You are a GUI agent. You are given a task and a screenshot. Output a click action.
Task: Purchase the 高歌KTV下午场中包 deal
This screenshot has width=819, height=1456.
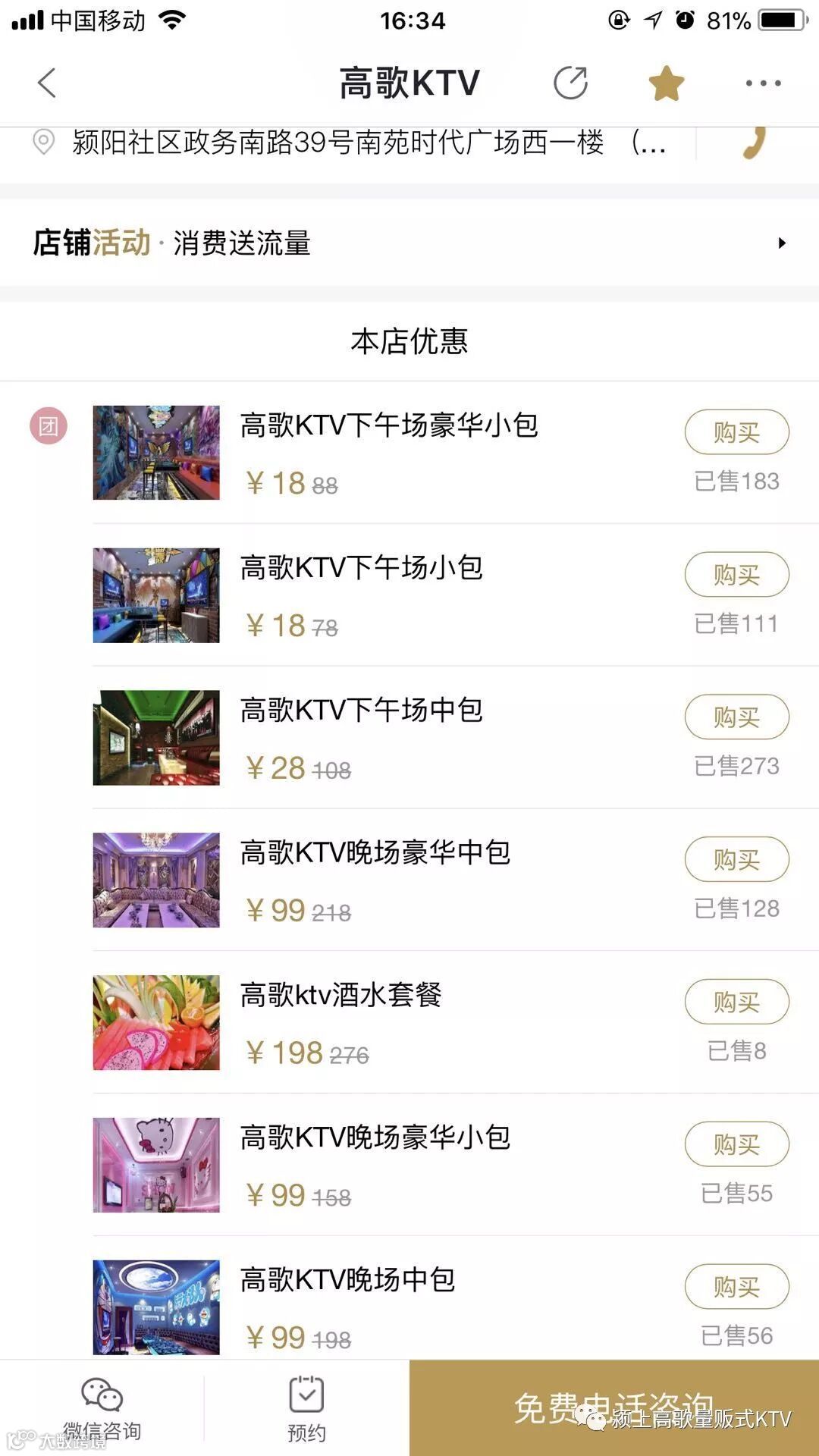tap(736, 717)
